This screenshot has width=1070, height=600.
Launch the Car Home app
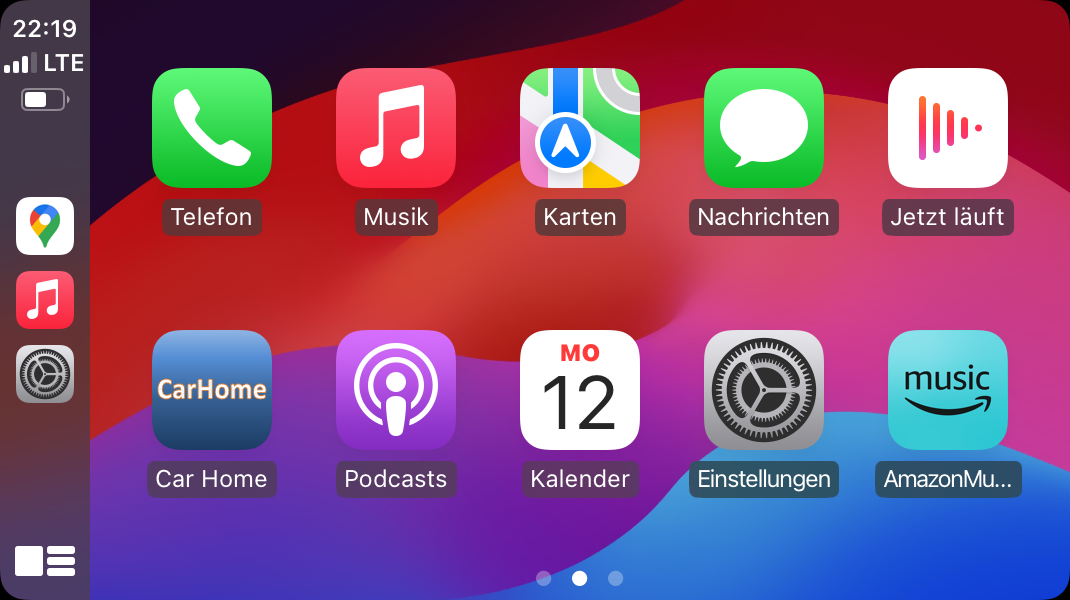pyautogui.click(x=212, y=390)
